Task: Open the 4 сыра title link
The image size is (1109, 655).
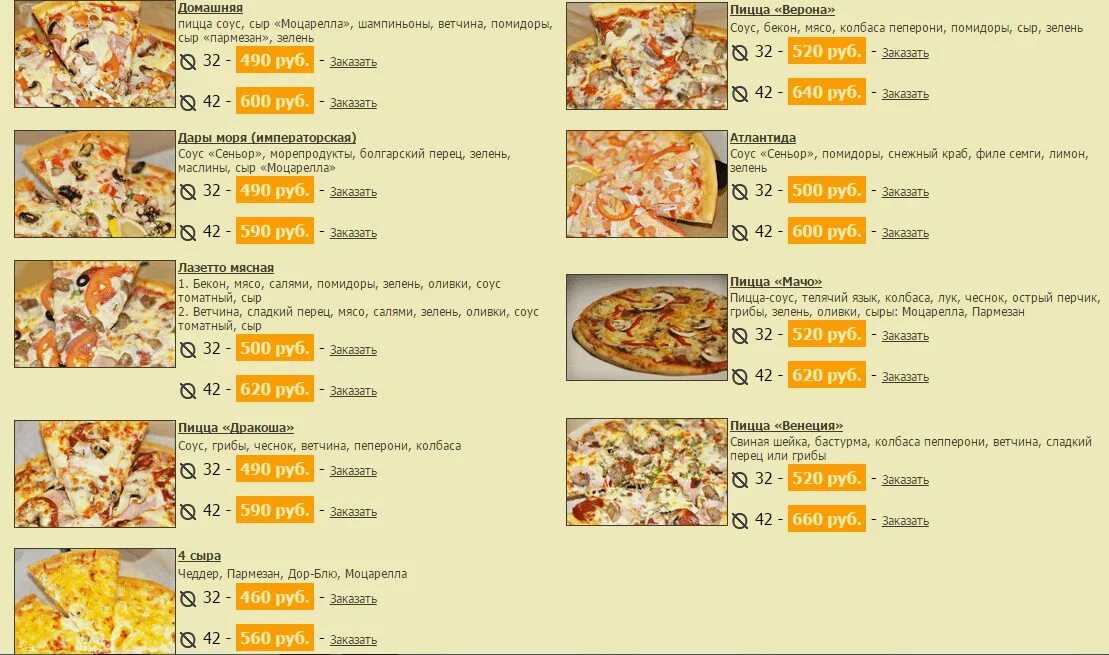Action: click(x=199, y=556)
